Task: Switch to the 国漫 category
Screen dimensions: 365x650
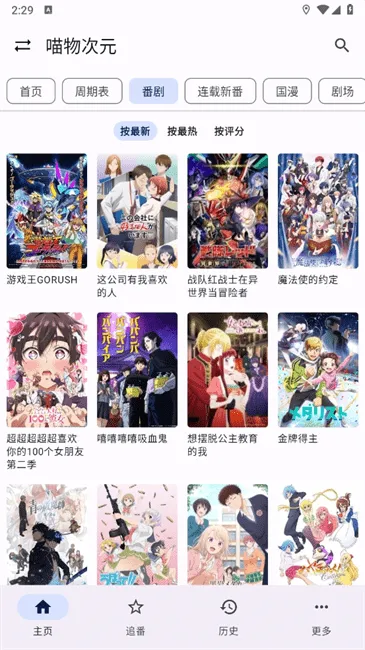Action: pyautogui.click(x=287, y=91)
